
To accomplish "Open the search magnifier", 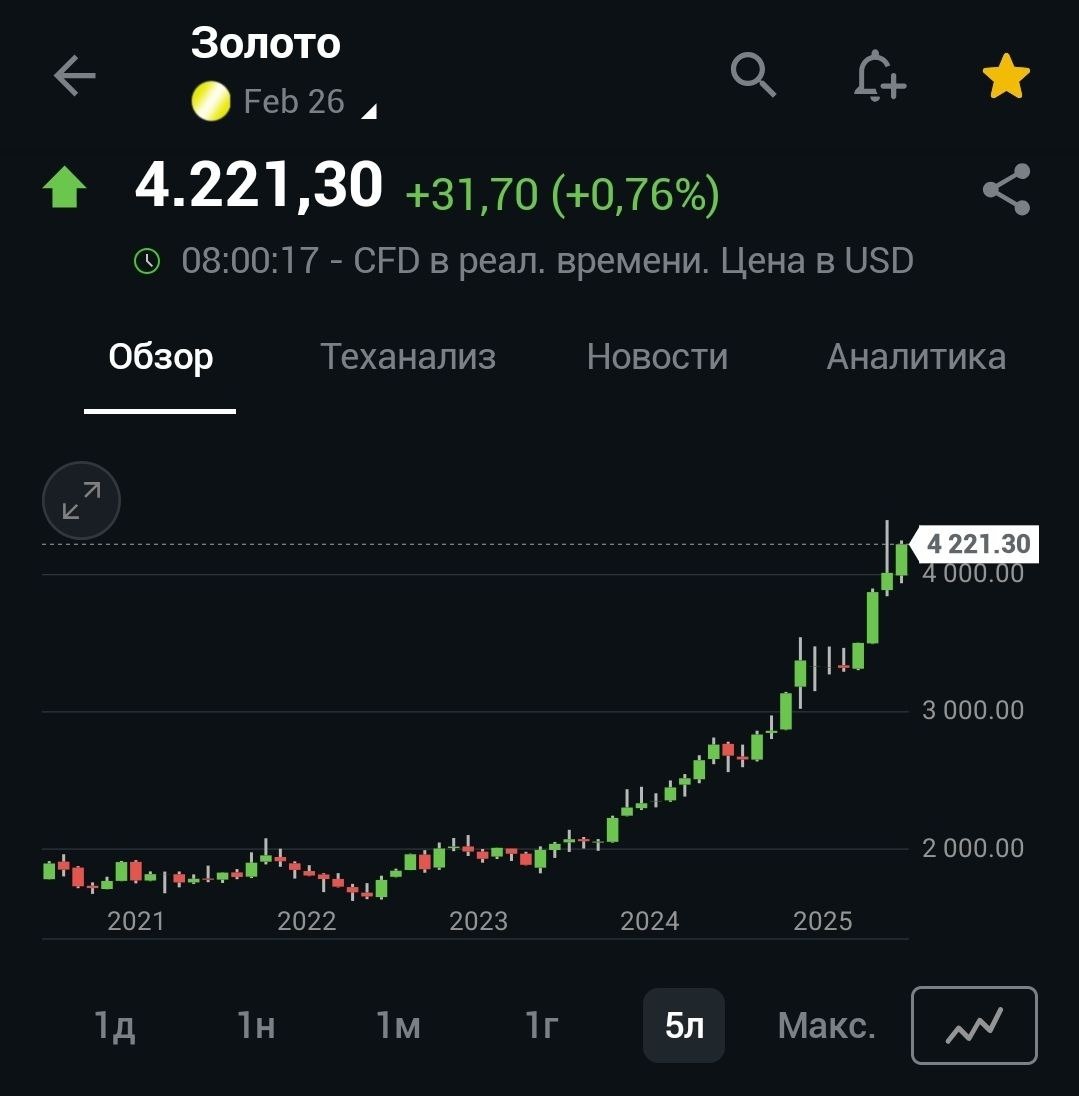I will coord(753,74).
